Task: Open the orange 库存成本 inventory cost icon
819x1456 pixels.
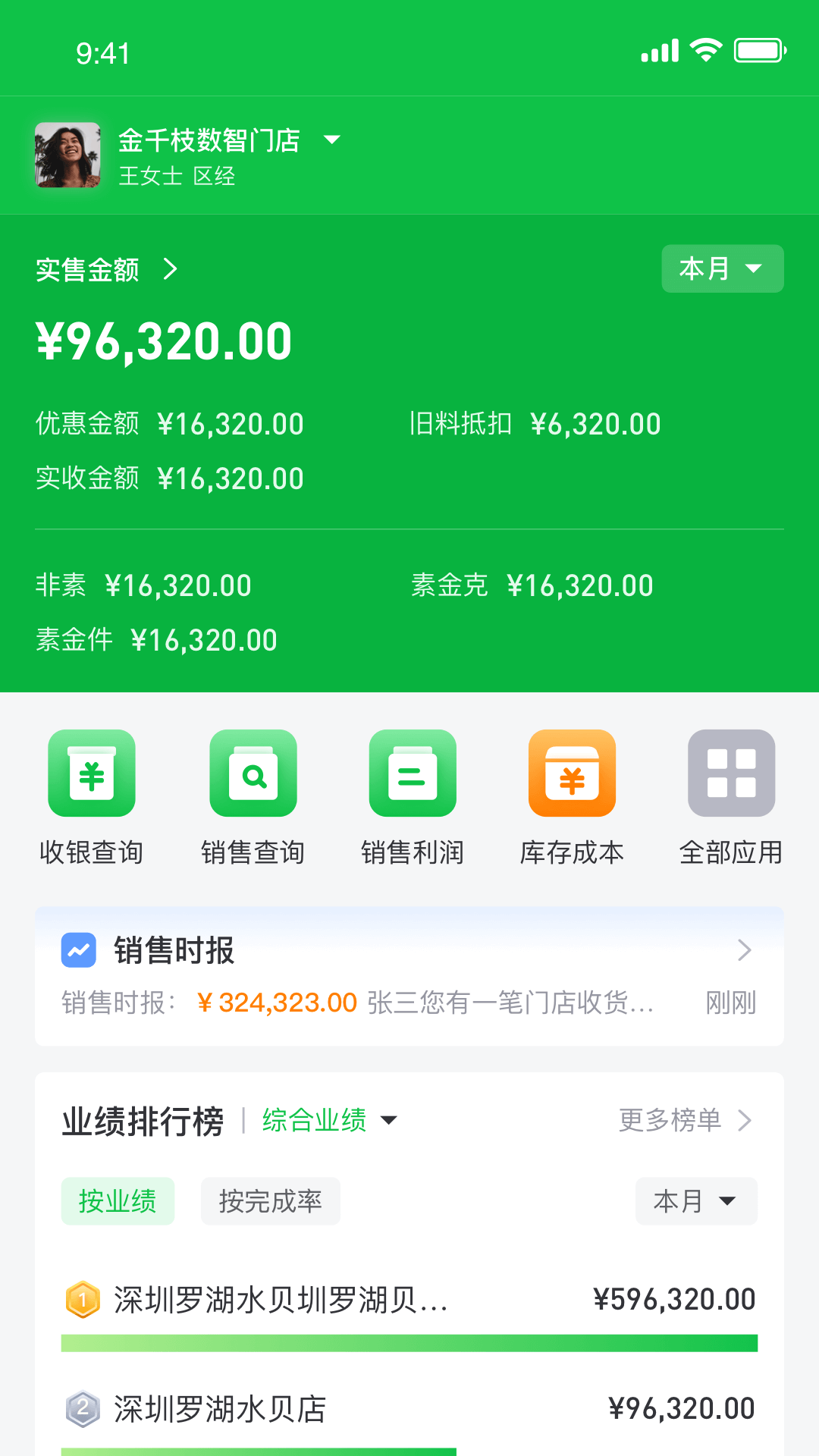Action: [571, 773]
